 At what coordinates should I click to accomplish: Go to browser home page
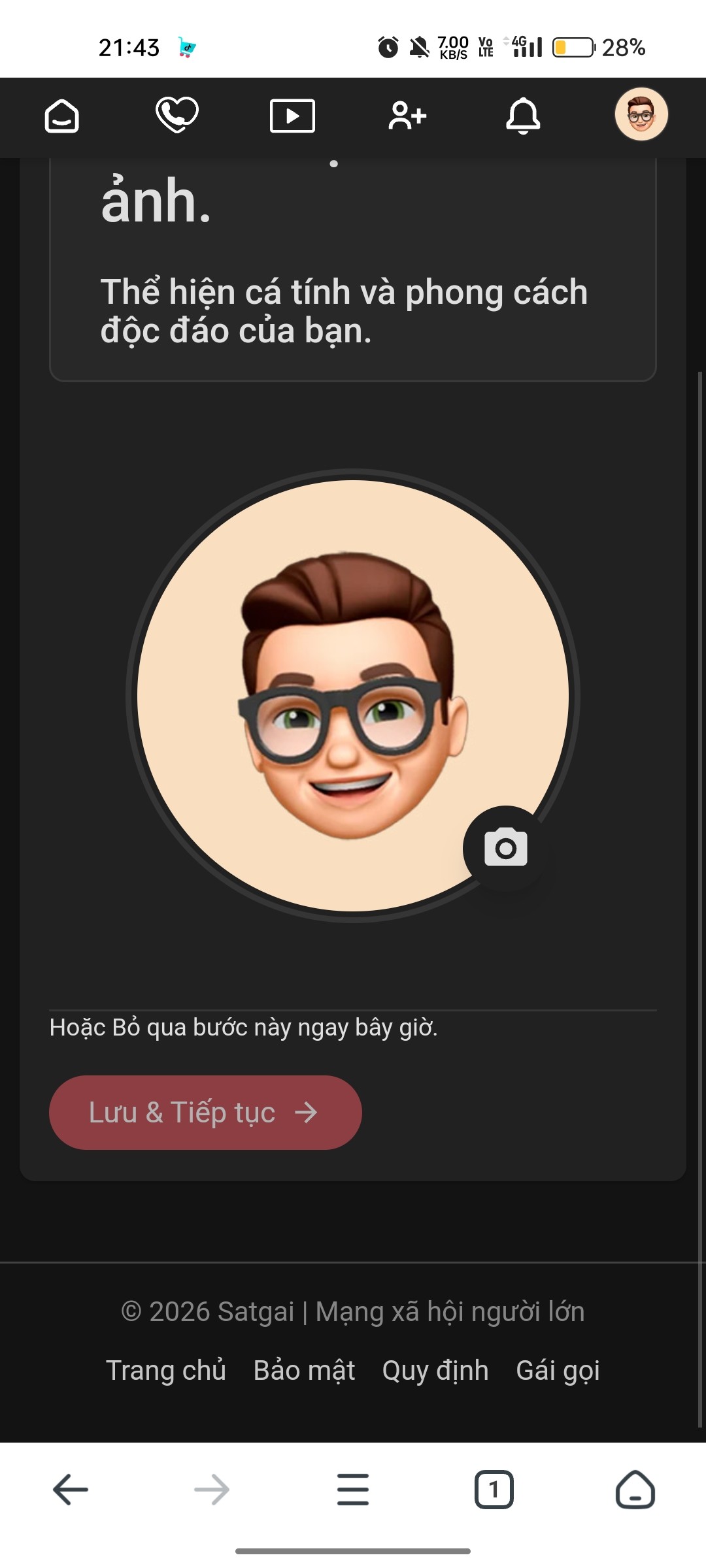click(x=635, y=1490)
